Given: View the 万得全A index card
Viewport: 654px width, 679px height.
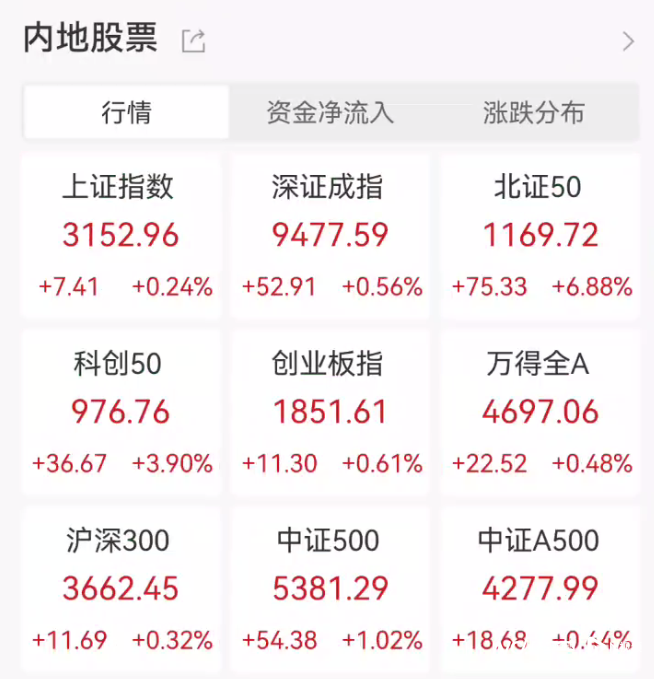Looking at the screenshot, I should click(540, 412).
